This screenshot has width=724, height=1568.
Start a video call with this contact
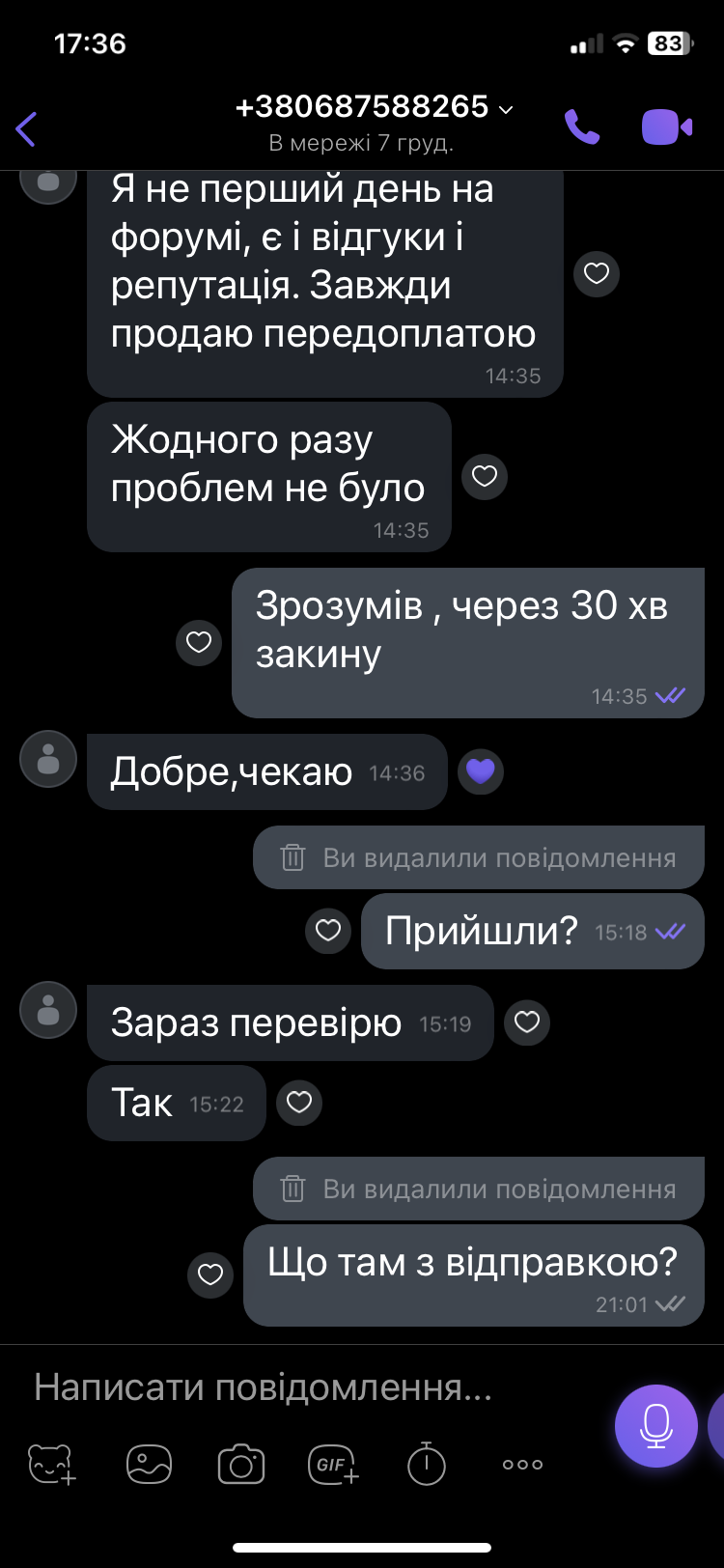pos(667,126)
